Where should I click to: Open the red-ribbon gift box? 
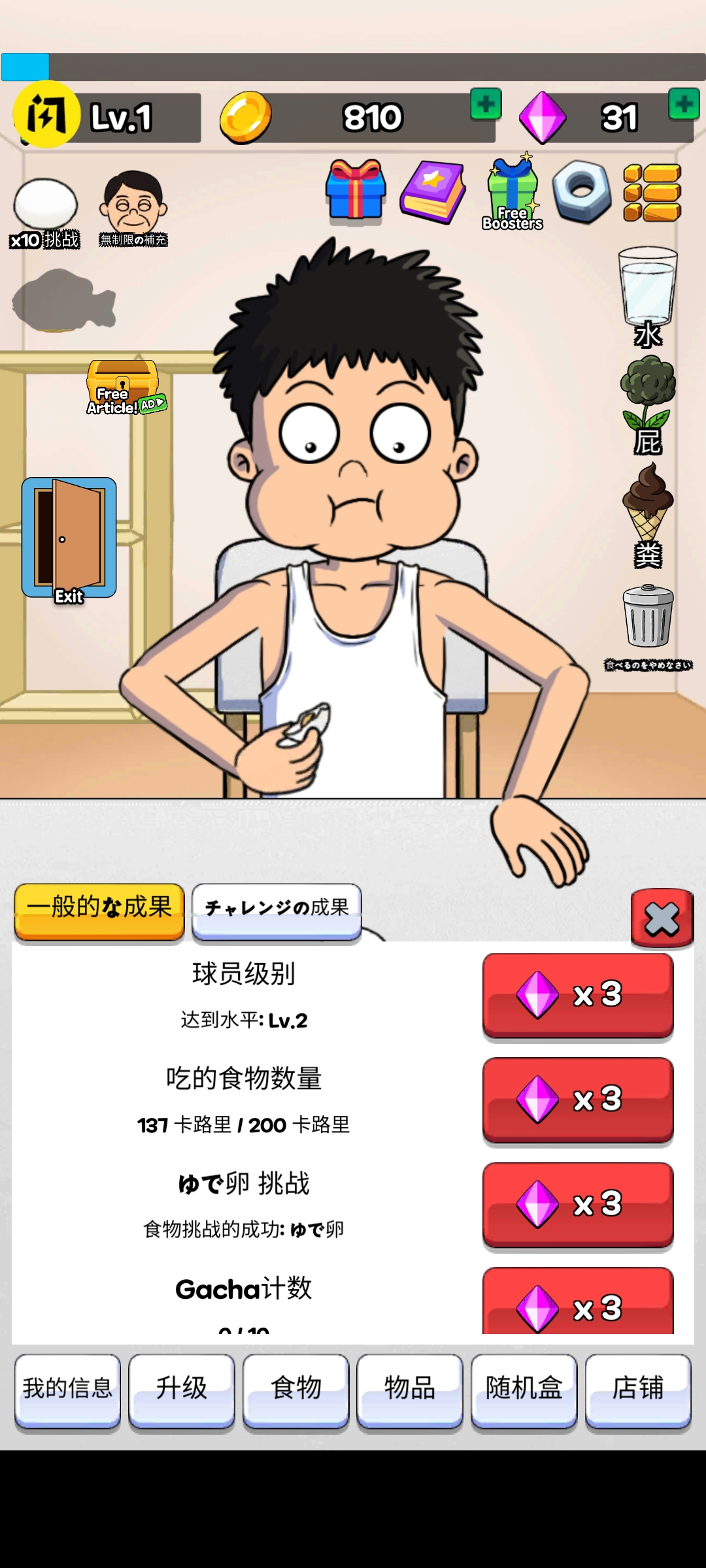tap(356, 190)
